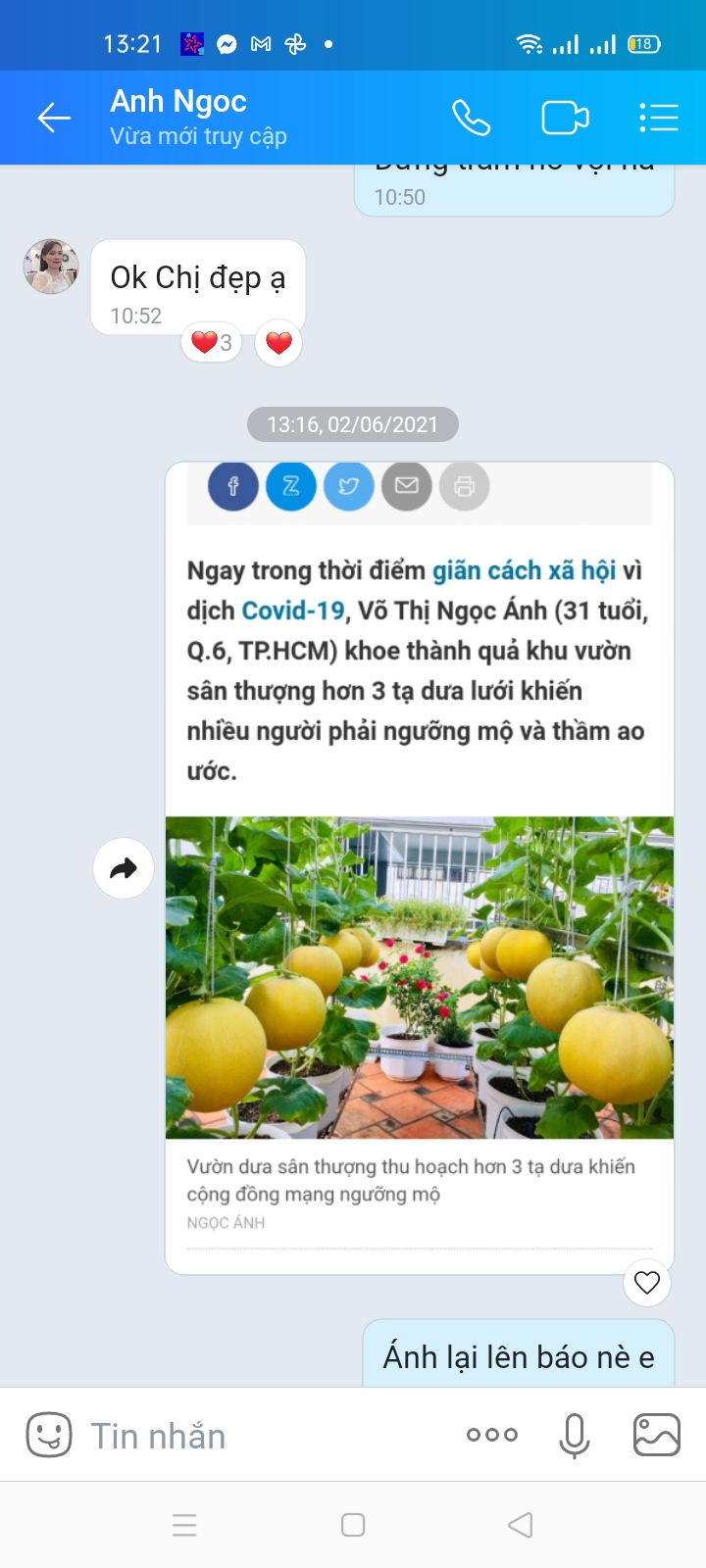Go to the home screen
The image size is (706, 1568).
click(x=353, y=1525)
